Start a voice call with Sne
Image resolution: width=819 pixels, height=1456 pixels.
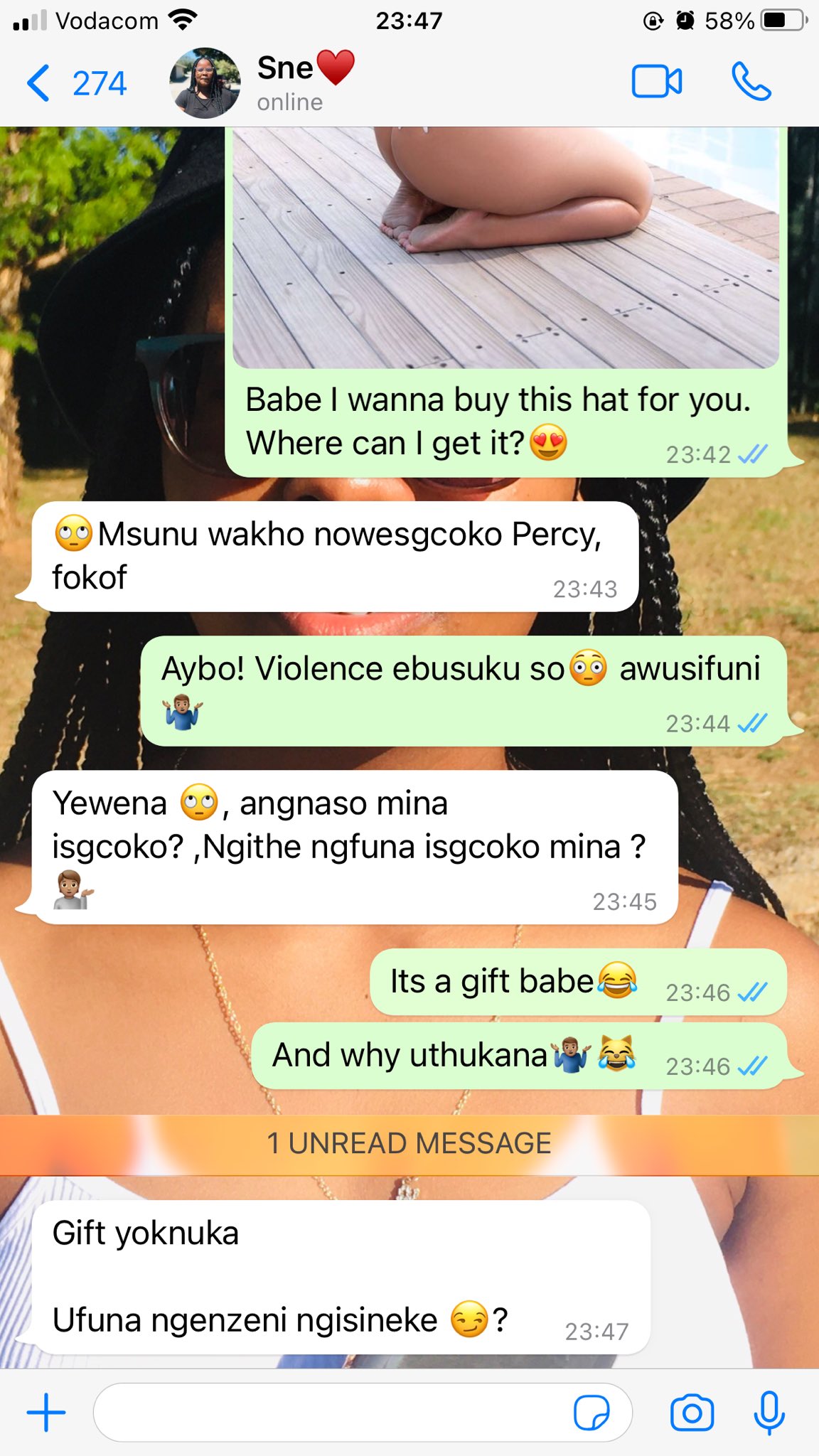coord(751,82)
